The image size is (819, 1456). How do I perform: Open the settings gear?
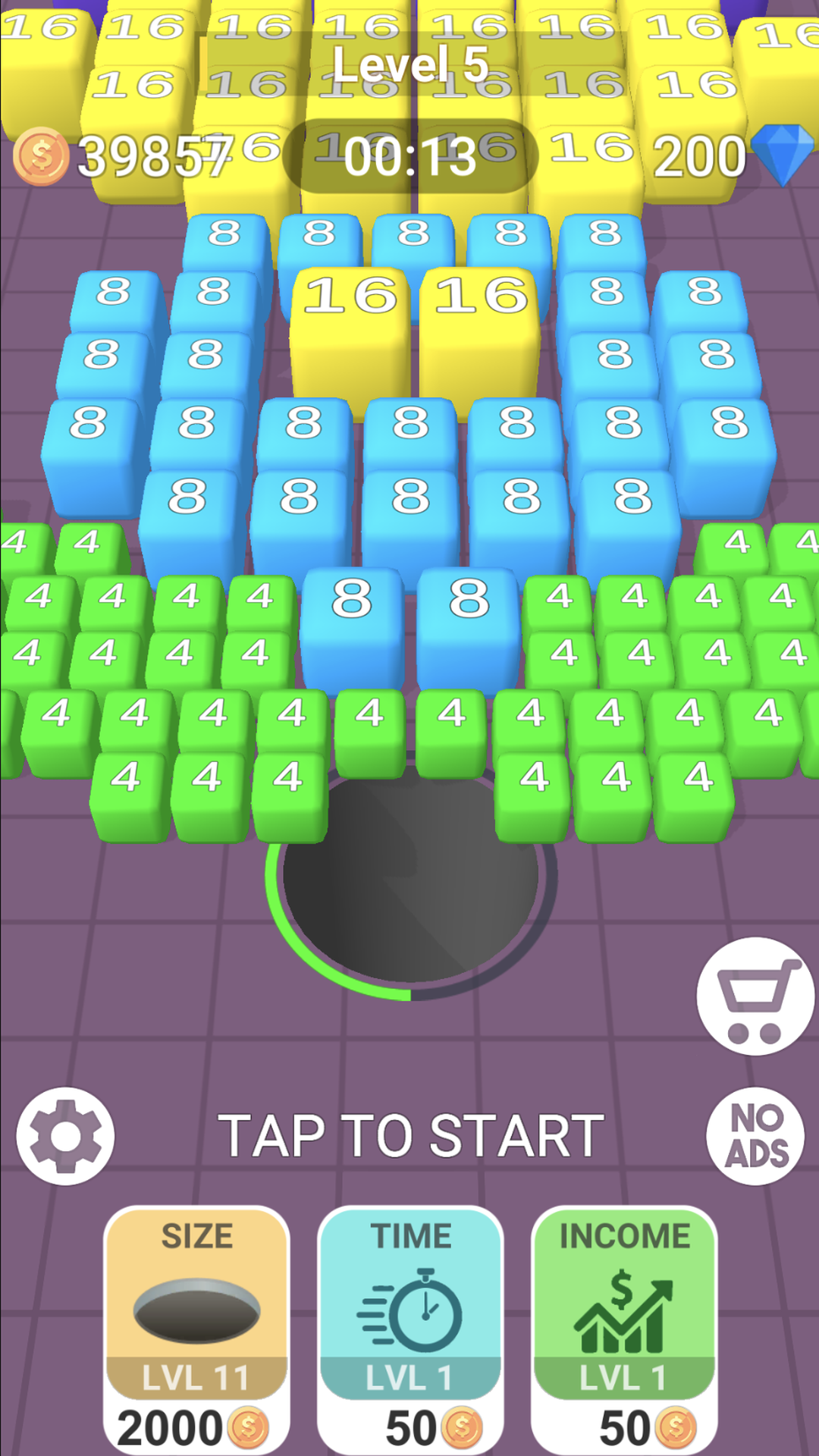tap(66, 1136)
